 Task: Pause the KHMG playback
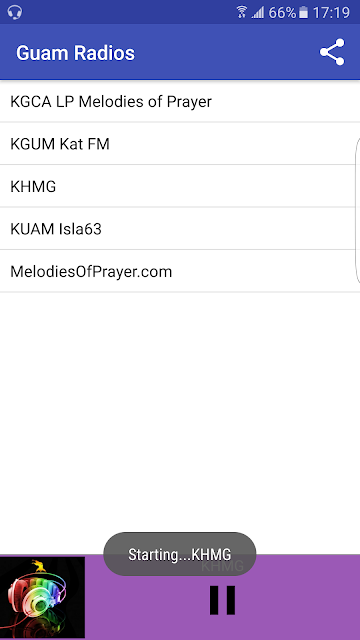coord(222,600)
